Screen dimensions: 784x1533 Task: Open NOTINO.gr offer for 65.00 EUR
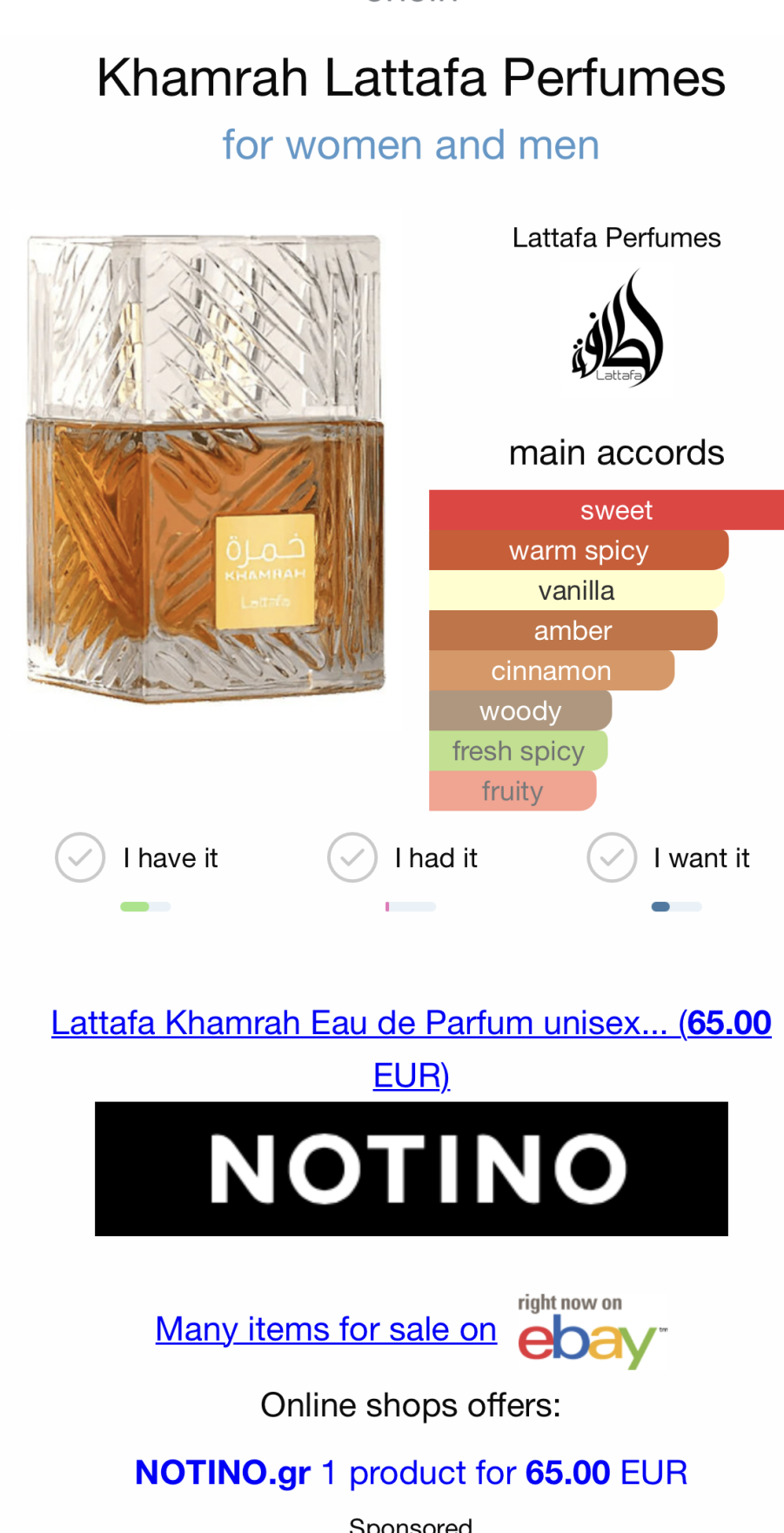411,1472
